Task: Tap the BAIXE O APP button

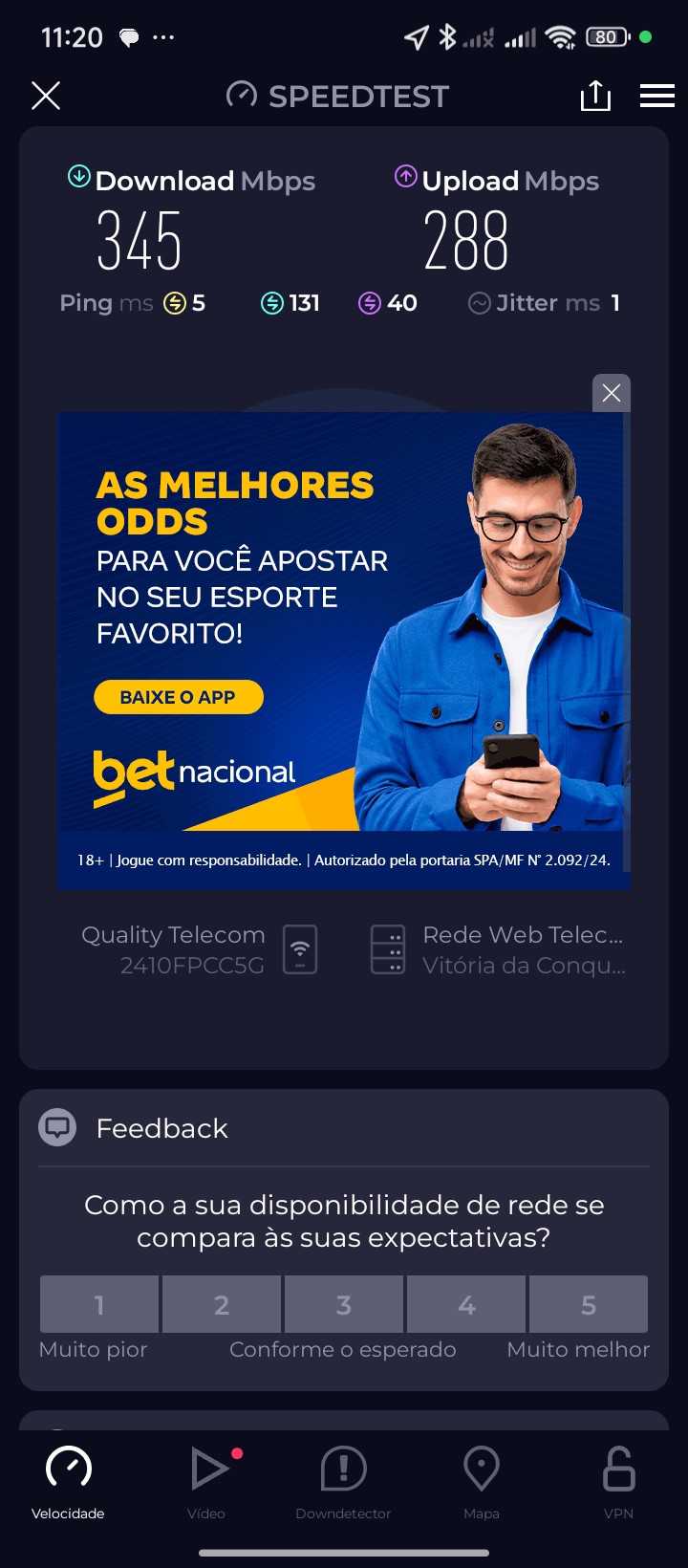Action: (x=178, y=697)
